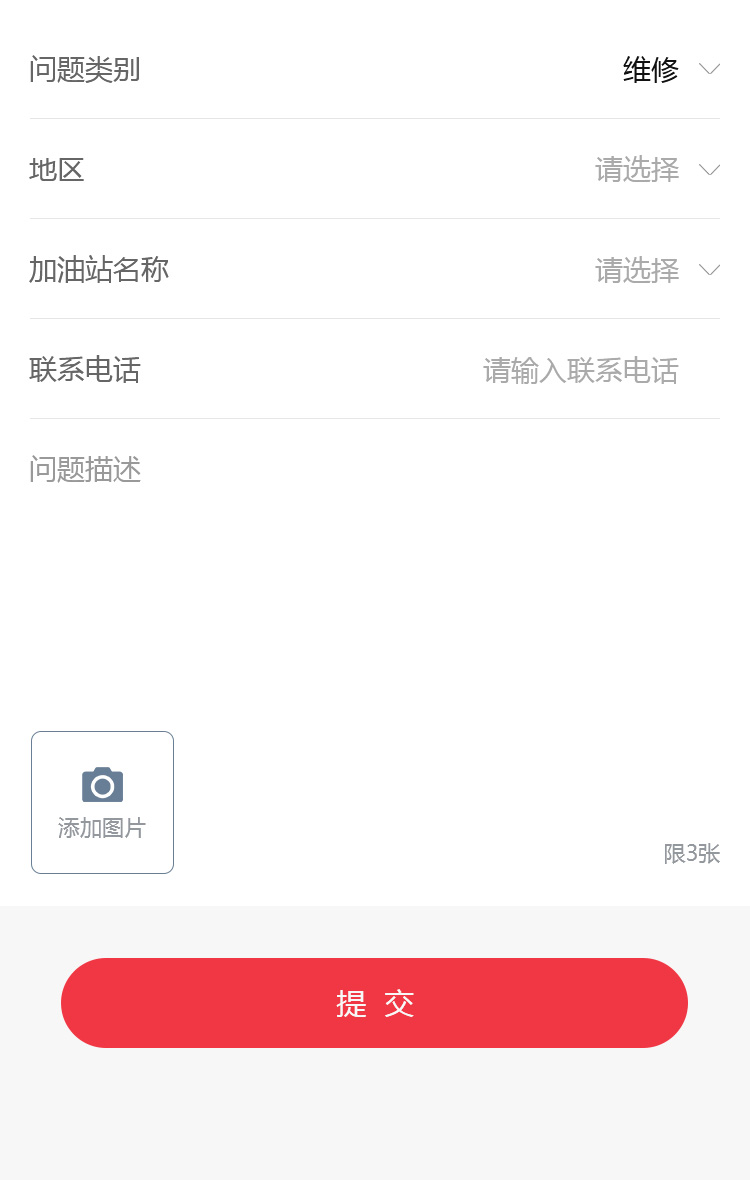Focus the 联系电话 phone input field
750x1180 pixels.
[x=580, y=371]
